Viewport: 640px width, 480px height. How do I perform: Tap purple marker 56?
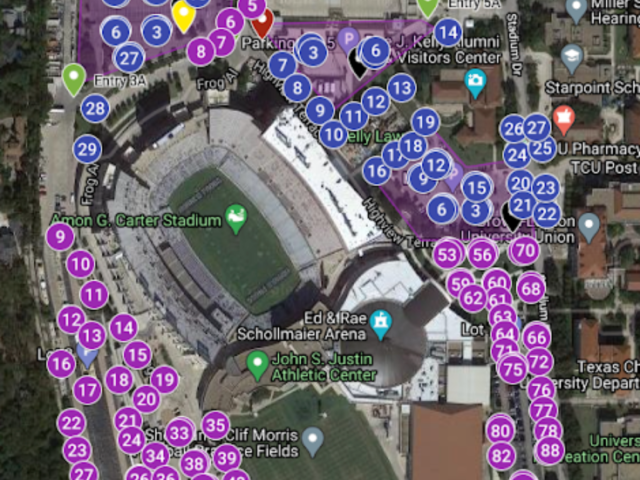482,254
